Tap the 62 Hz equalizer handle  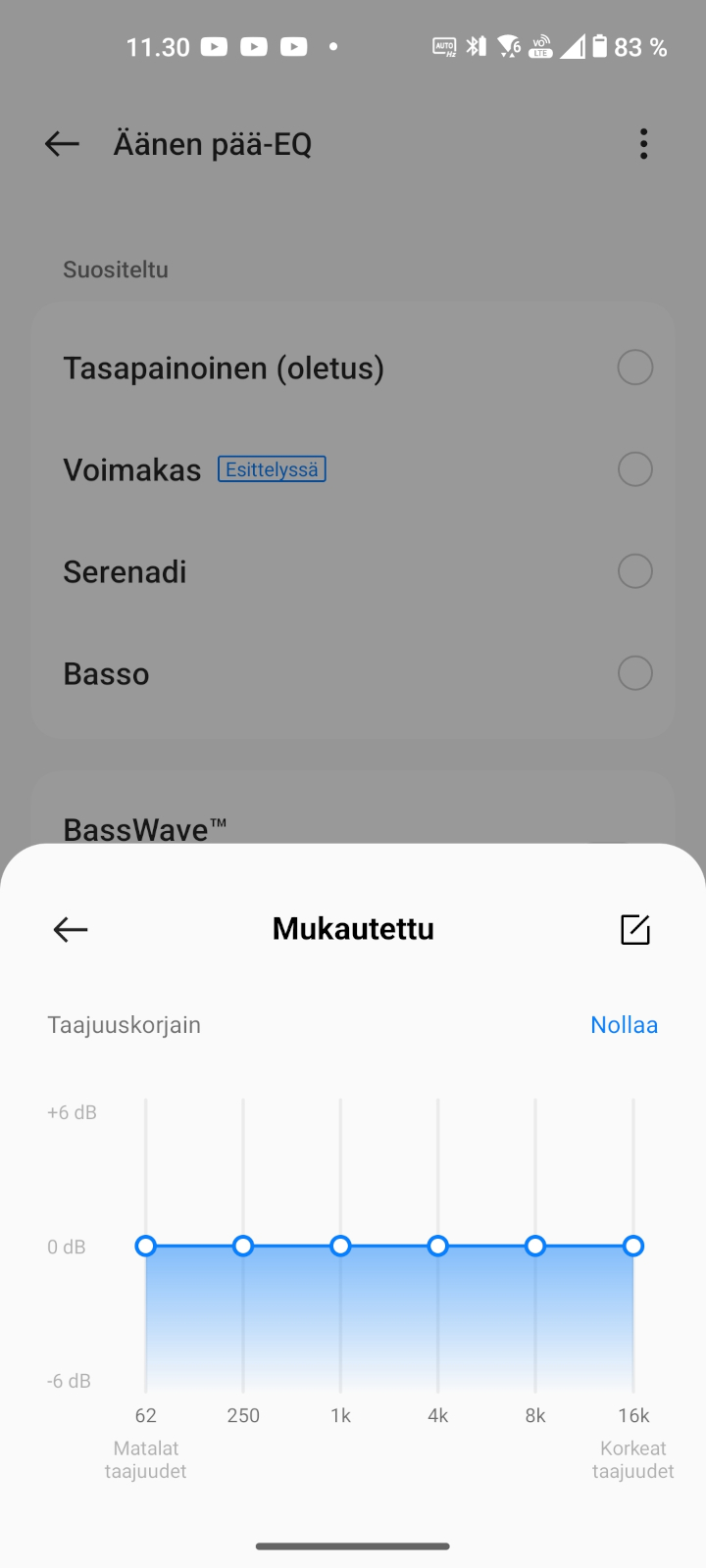tap(146, 1247)
